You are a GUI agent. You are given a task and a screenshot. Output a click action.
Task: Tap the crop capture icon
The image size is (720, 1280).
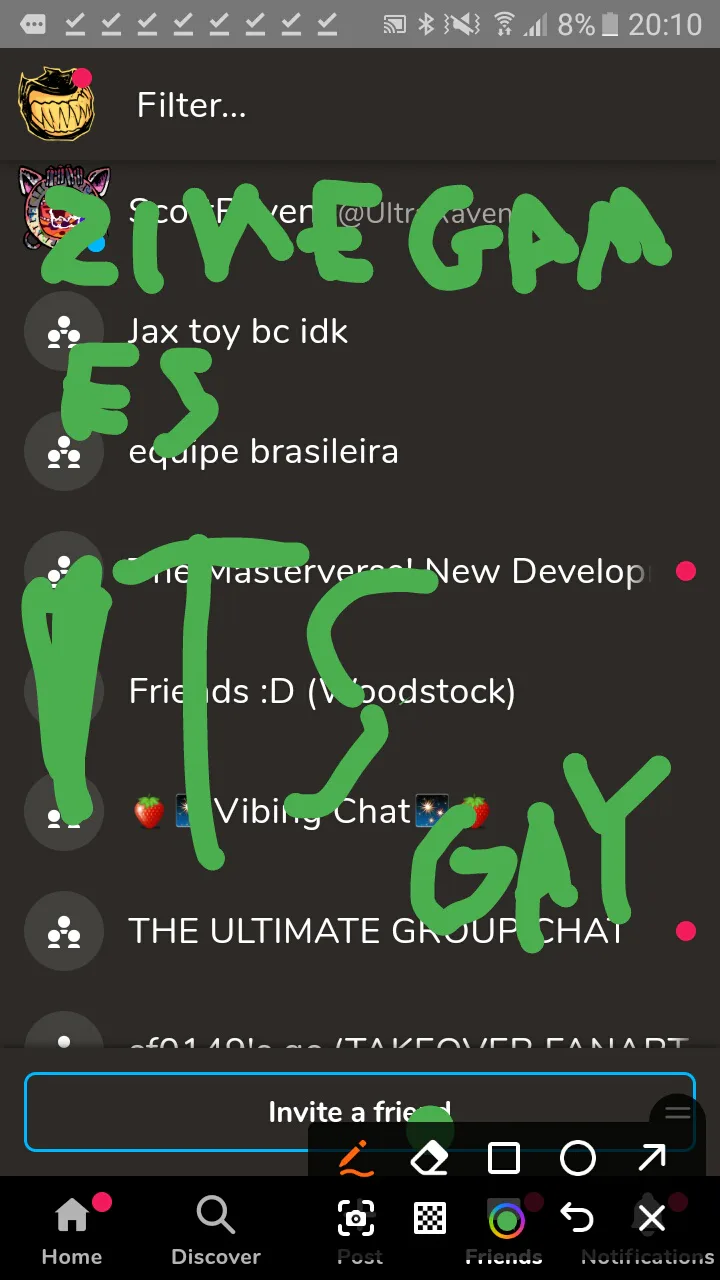(355, 1218)
